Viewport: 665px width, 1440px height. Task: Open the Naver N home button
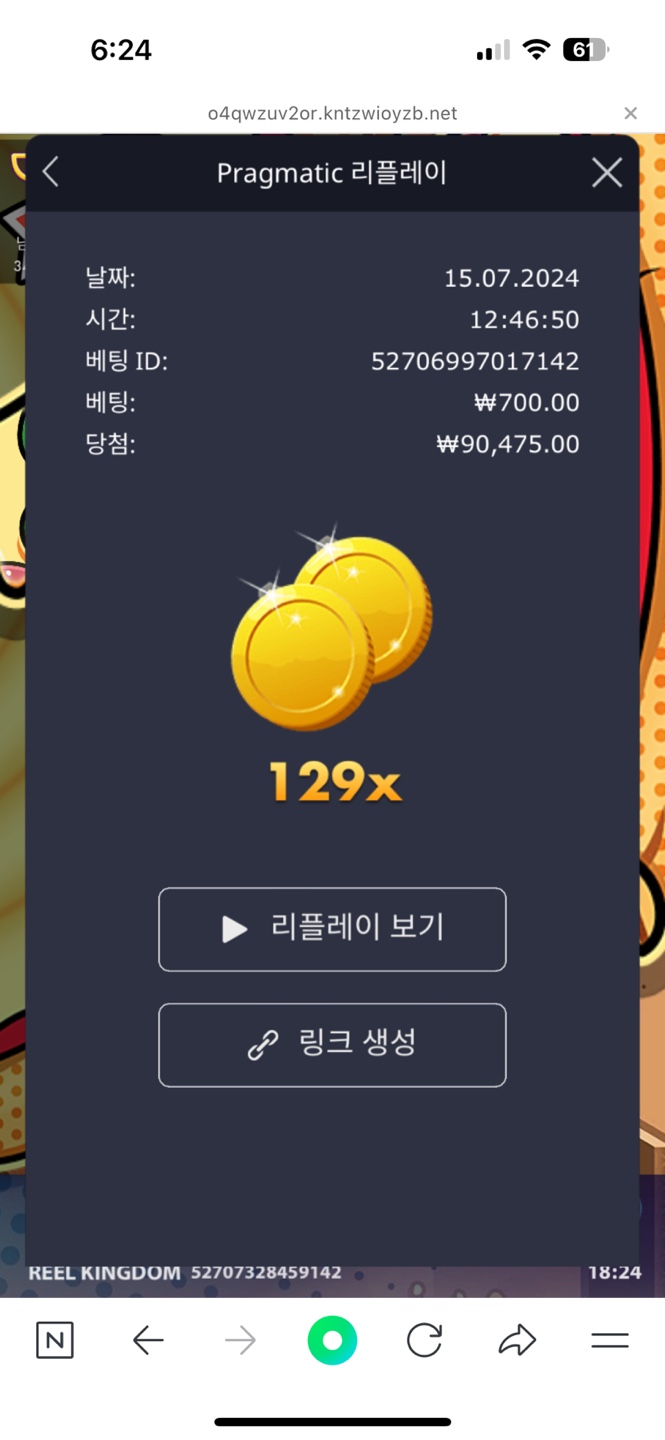coord(55,1340)
